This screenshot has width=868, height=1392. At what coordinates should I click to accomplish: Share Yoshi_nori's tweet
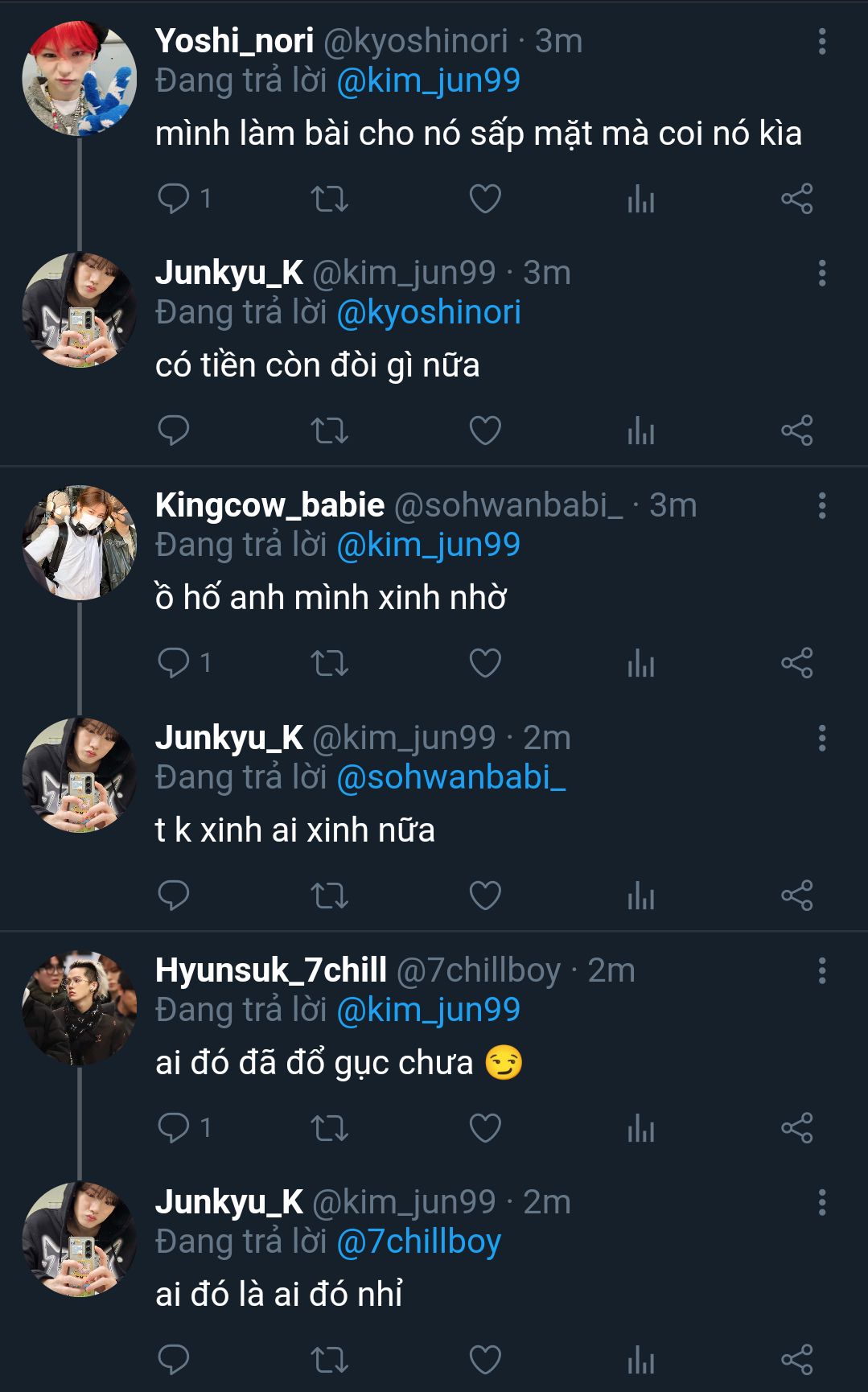(x=796, y=199)
